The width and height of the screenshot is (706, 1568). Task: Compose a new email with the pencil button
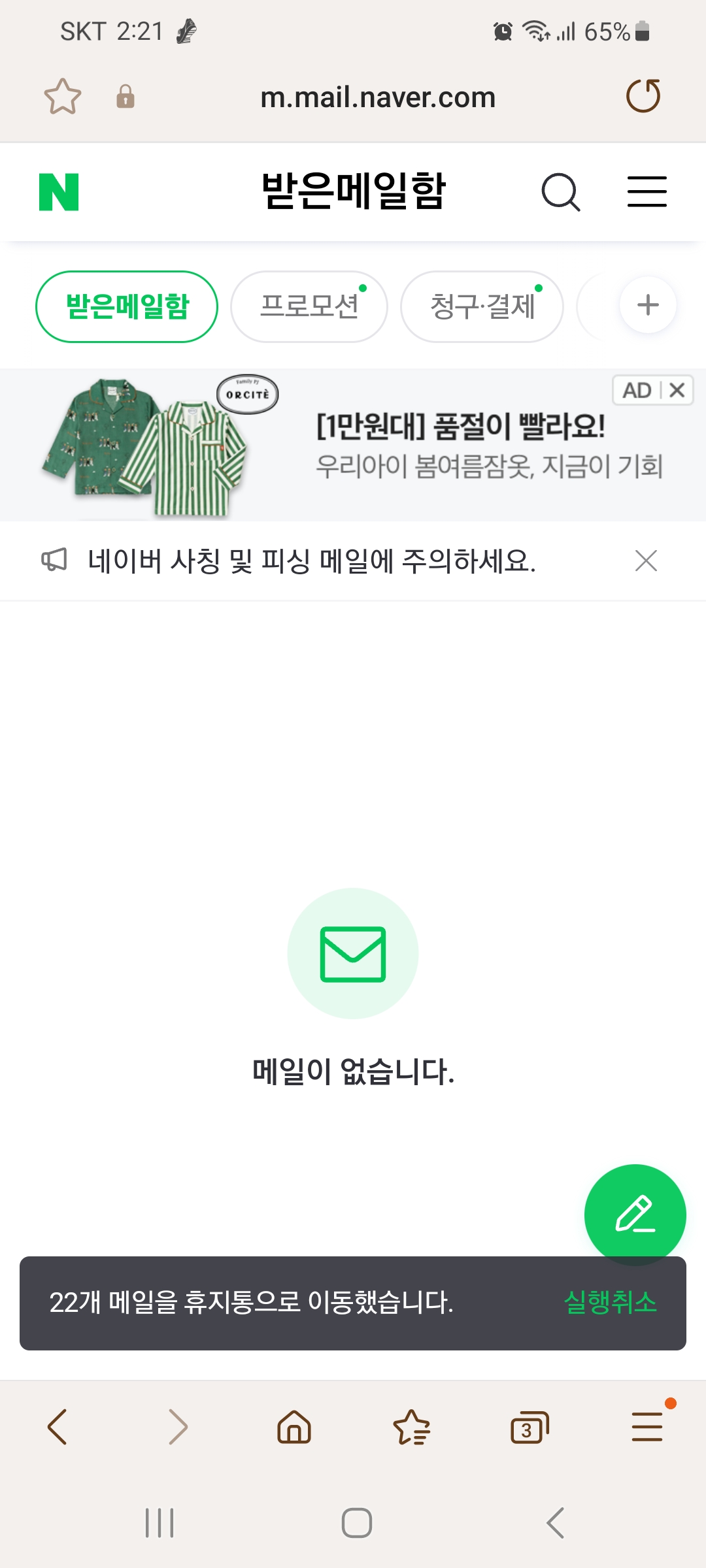635,1215
